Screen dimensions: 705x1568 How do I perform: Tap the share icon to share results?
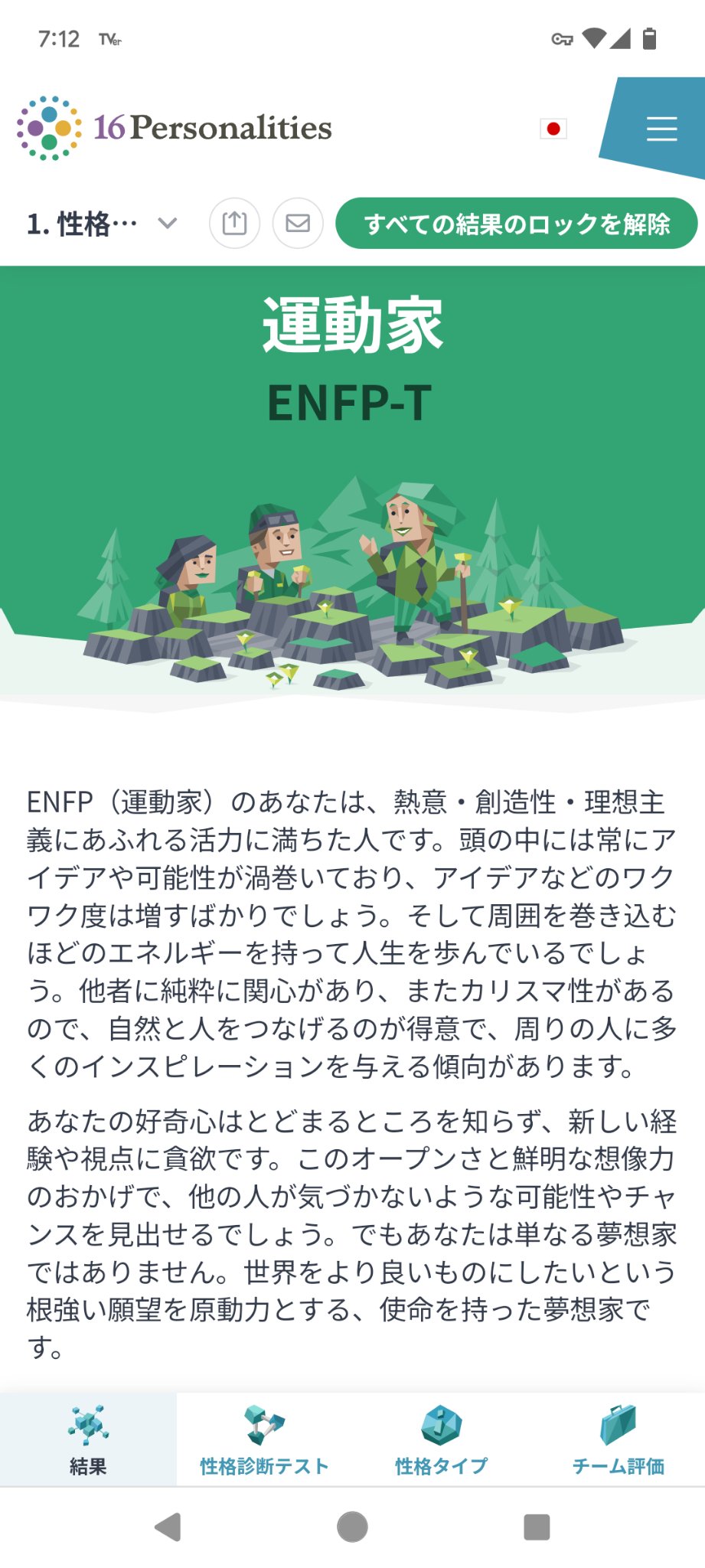tap(235, 224)
